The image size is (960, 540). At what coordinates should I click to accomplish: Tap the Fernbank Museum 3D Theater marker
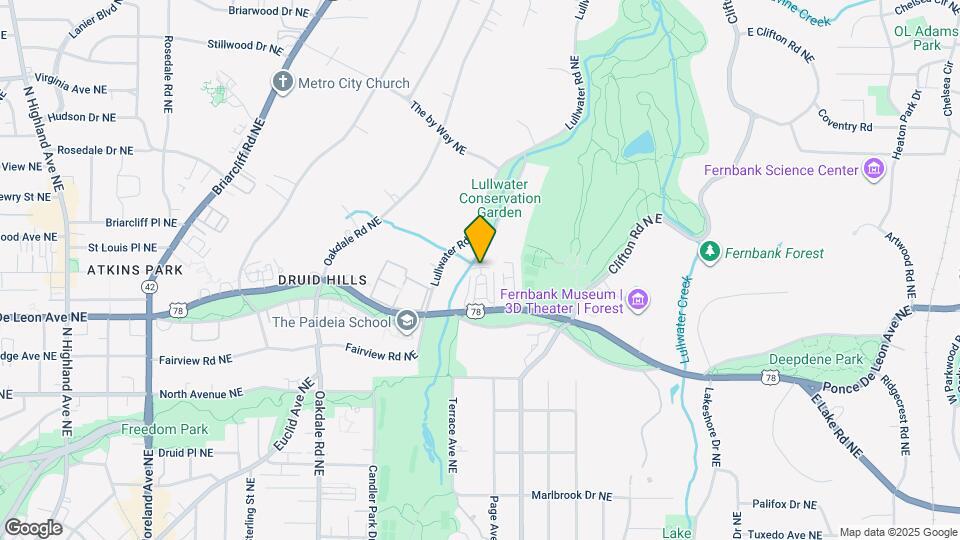[639, 300]
